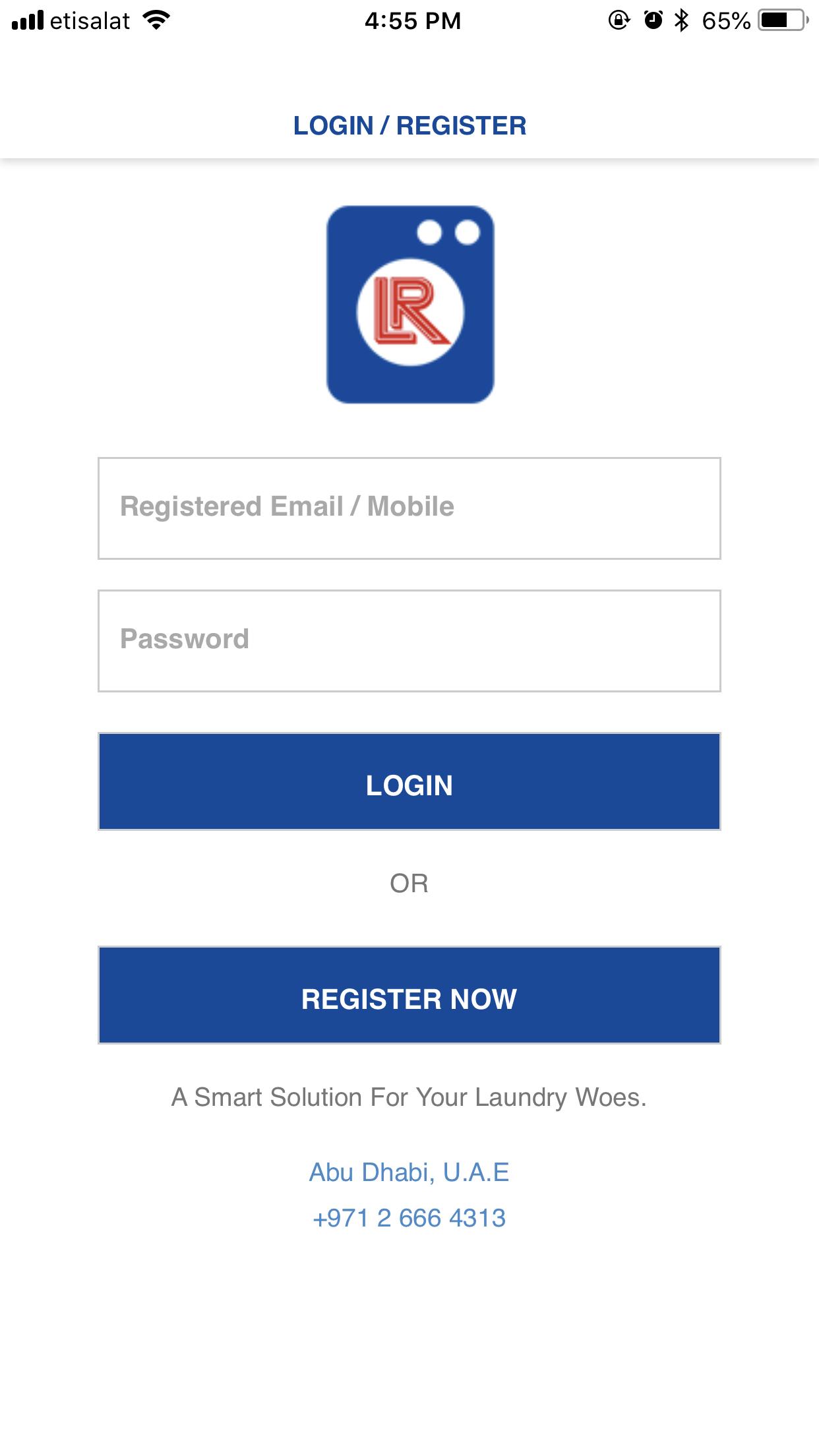
Task: Select the LOGIN / REGISTER header
Action: pyautogui.click(x=409, y=125)
